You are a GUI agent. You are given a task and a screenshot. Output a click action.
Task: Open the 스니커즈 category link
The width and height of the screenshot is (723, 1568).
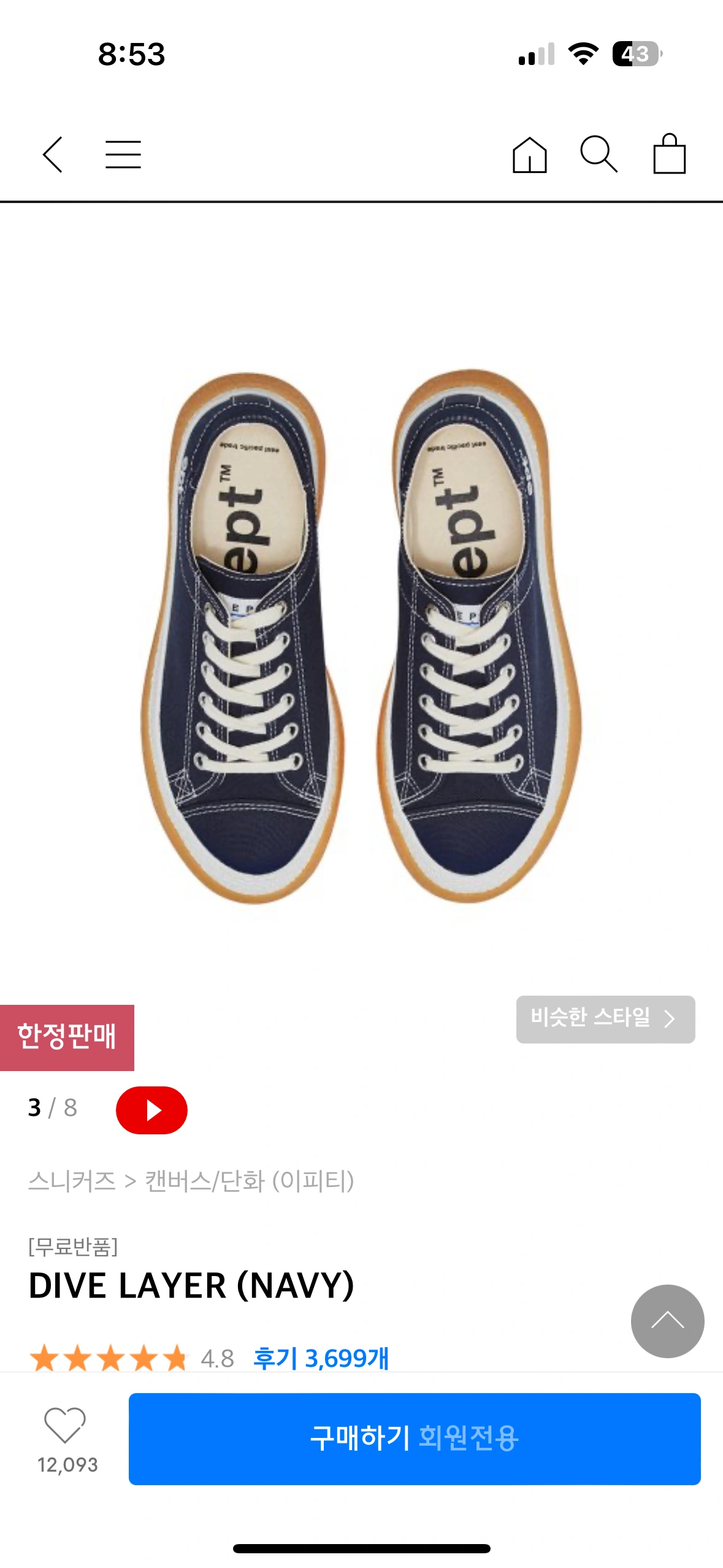coord(72,1181)
